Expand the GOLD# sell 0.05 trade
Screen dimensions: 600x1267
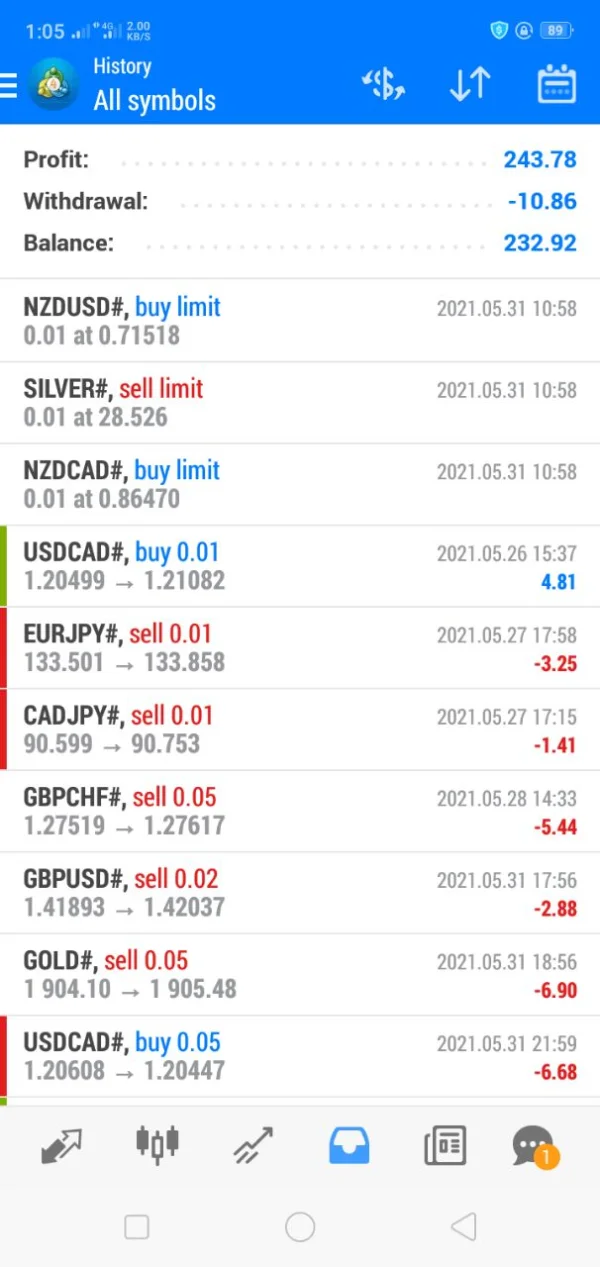pyautogui.click(x=300, y=976)
